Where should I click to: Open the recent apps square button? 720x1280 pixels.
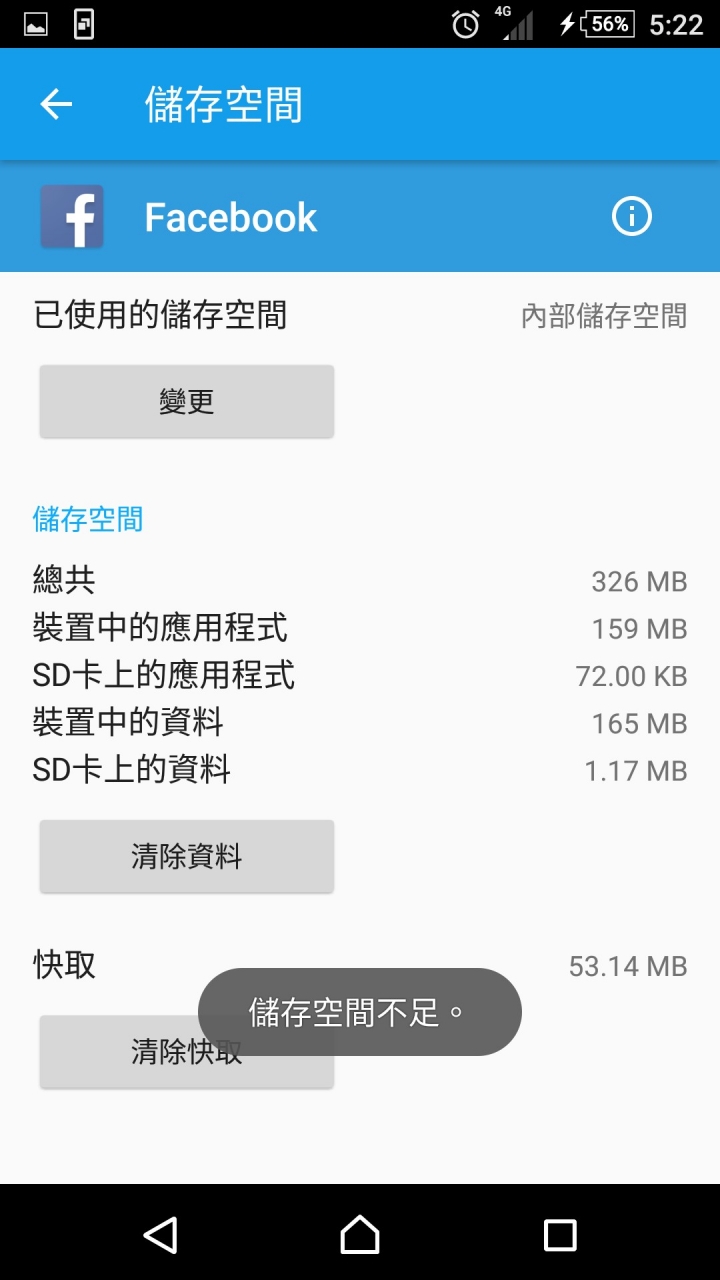click(558, 1235)
